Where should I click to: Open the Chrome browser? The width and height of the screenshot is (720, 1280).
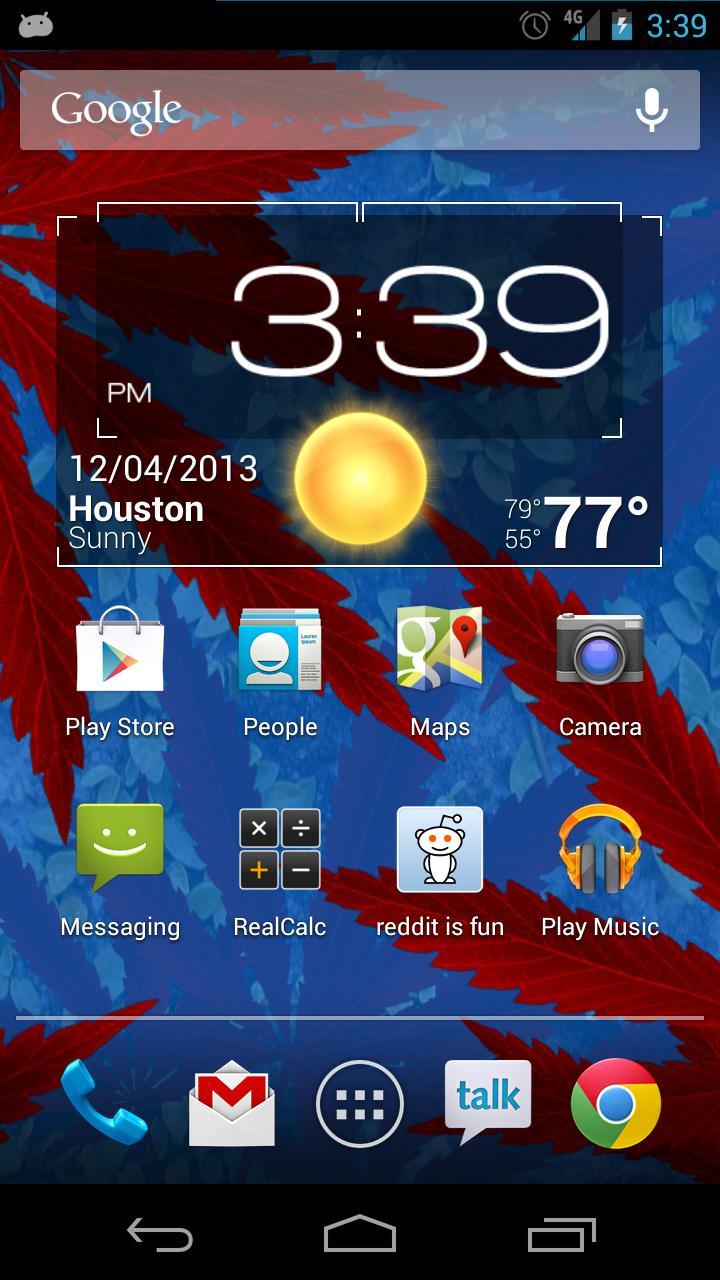616,1103
